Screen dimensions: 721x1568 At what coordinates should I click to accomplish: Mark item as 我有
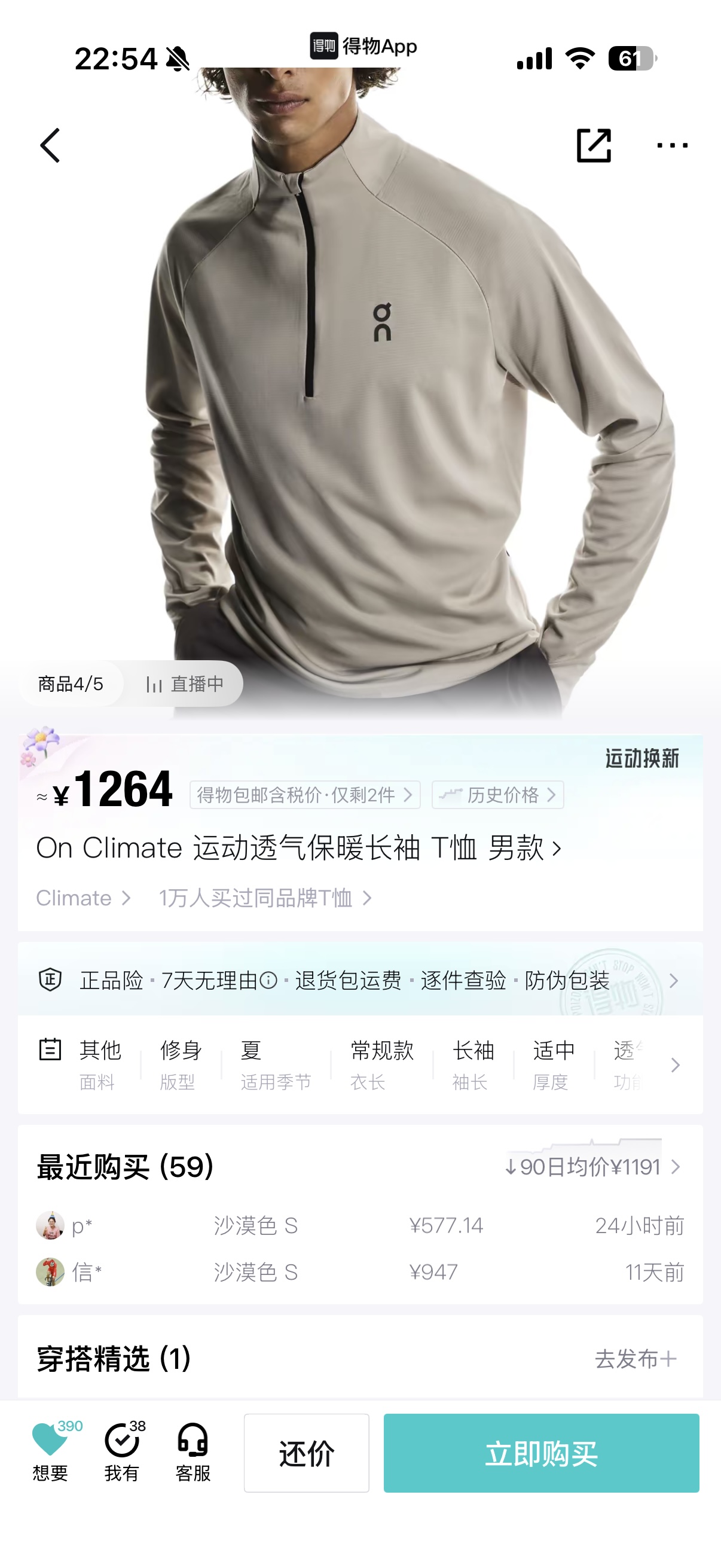click(122, 1452)
